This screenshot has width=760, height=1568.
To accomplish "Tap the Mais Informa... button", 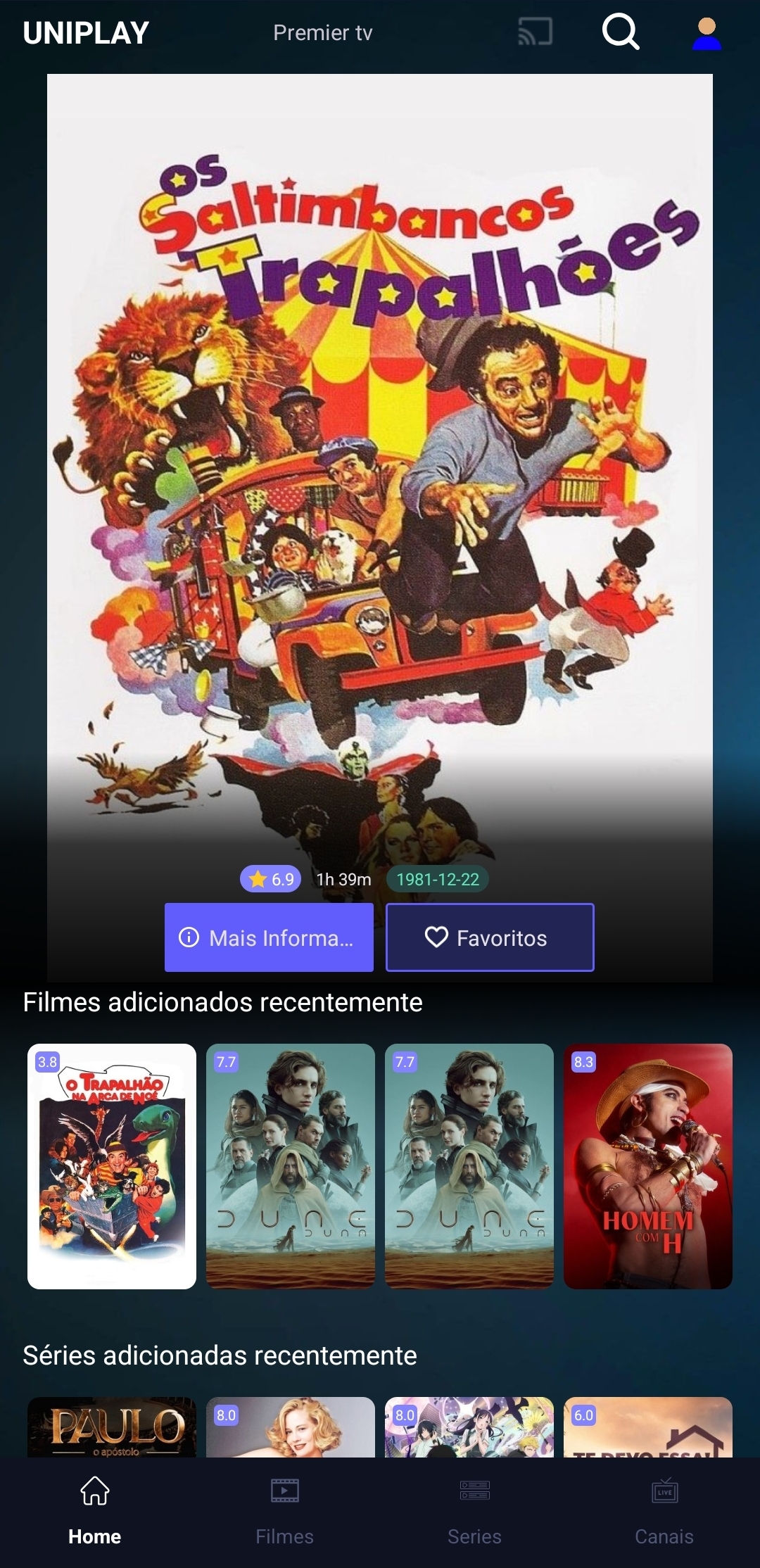I will click(x=269, y=937).
